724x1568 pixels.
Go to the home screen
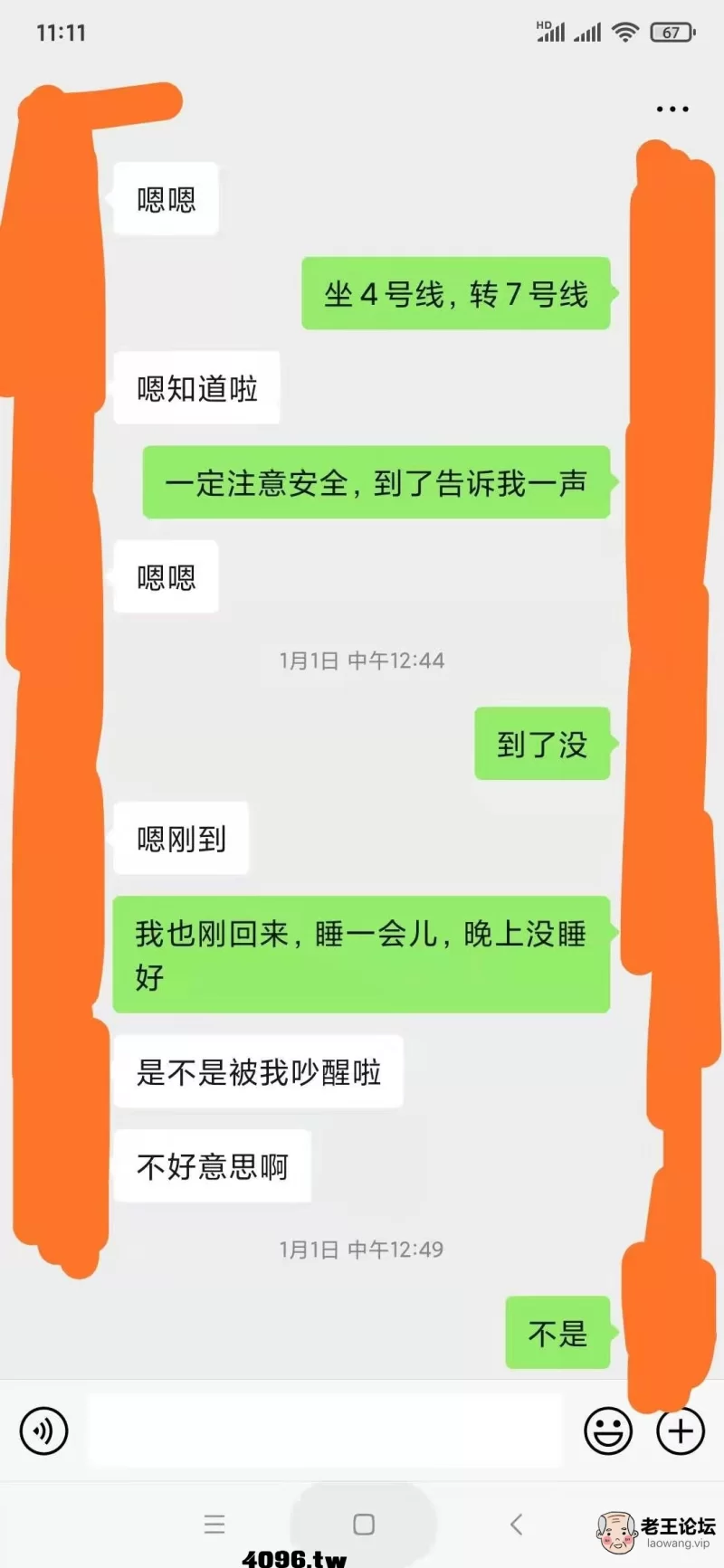(364, 1525)
